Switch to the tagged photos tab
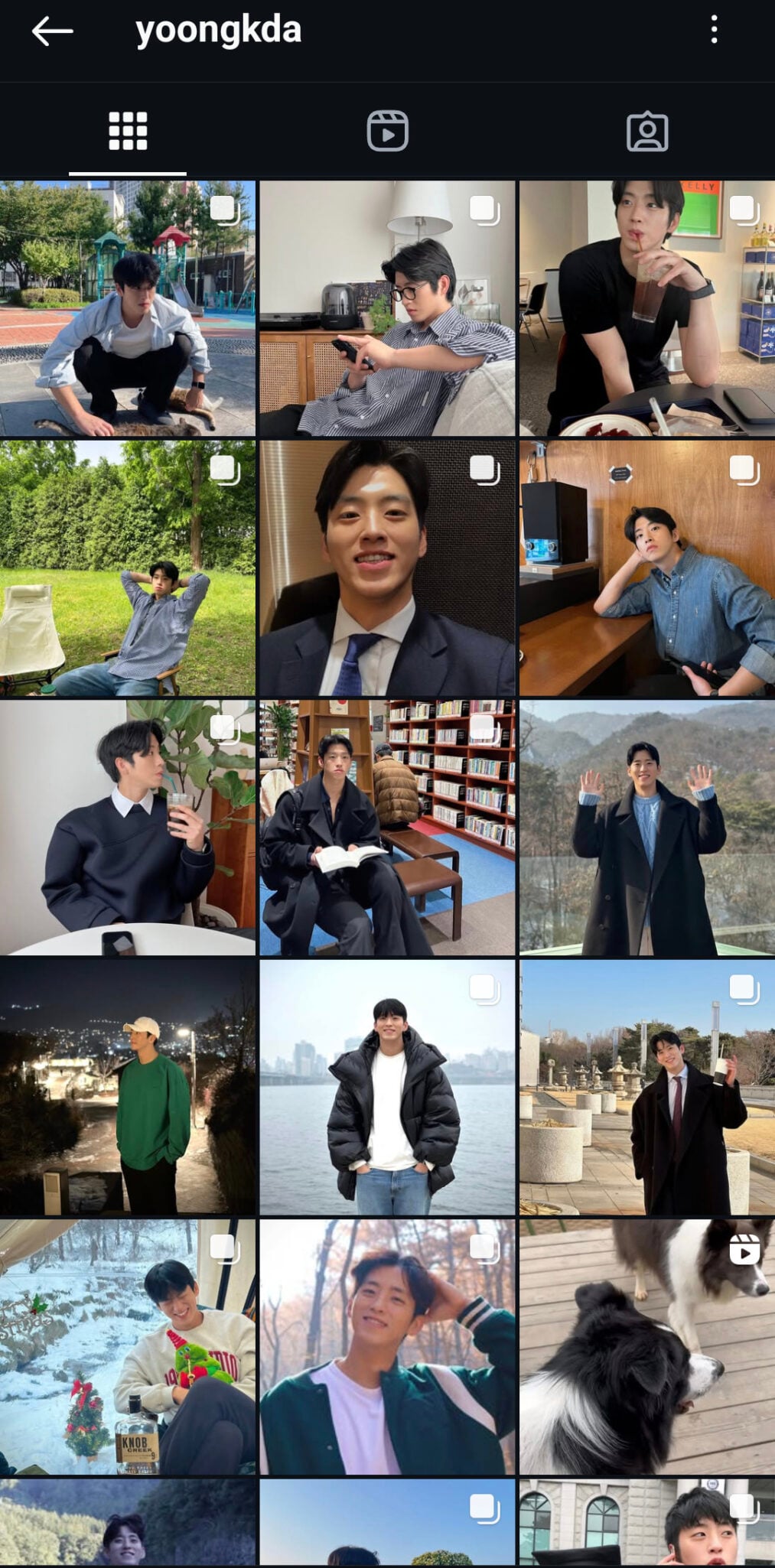775x1568 pixels. tap(647, 132)
